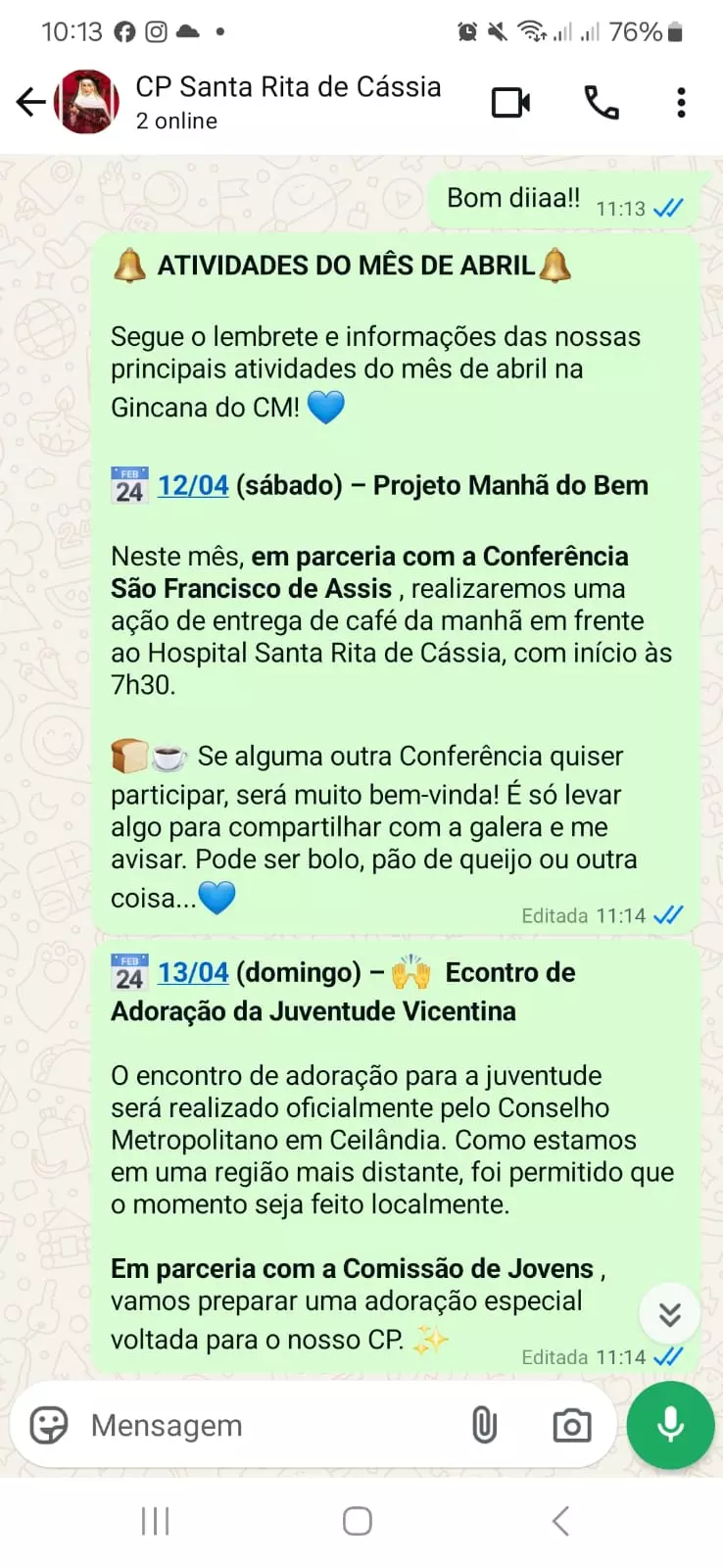Viewport: 723px width, 1568px height.
Task: Go to the system home screen
Action: click(358, 1521)
